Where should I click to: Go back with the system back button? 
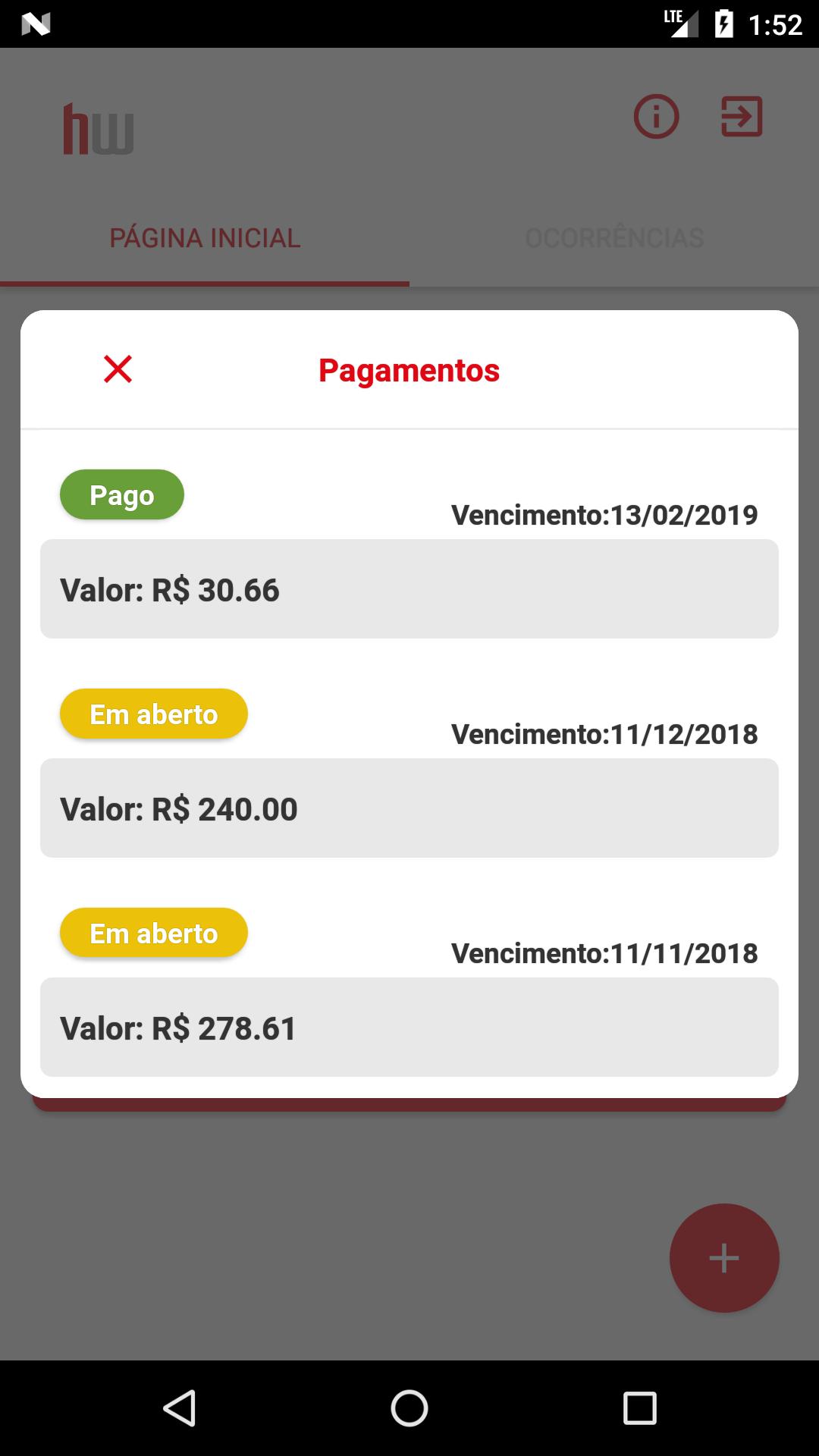point(180,1408)
